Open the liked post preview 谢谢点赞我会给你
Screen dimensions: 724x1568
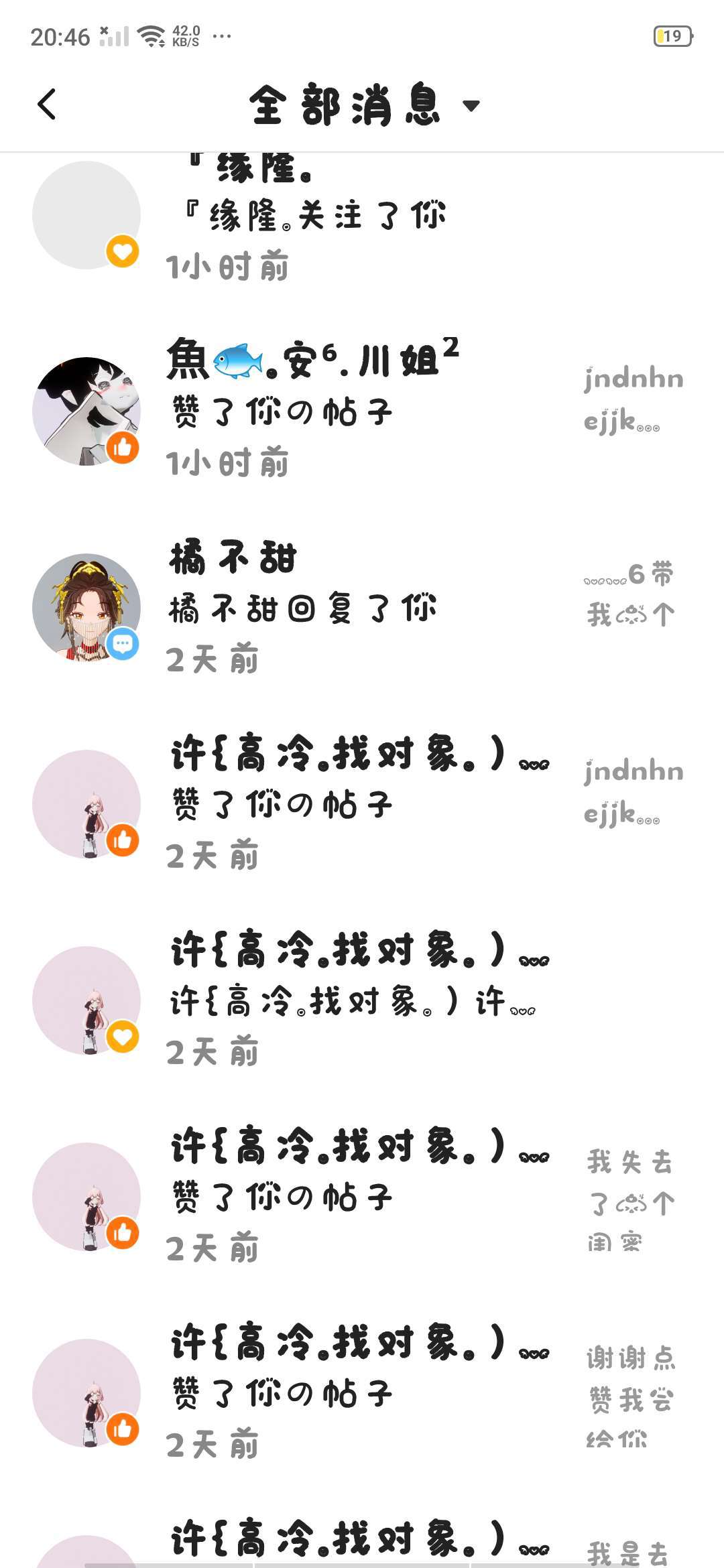pyautogui.click(x=630, y=1396)
